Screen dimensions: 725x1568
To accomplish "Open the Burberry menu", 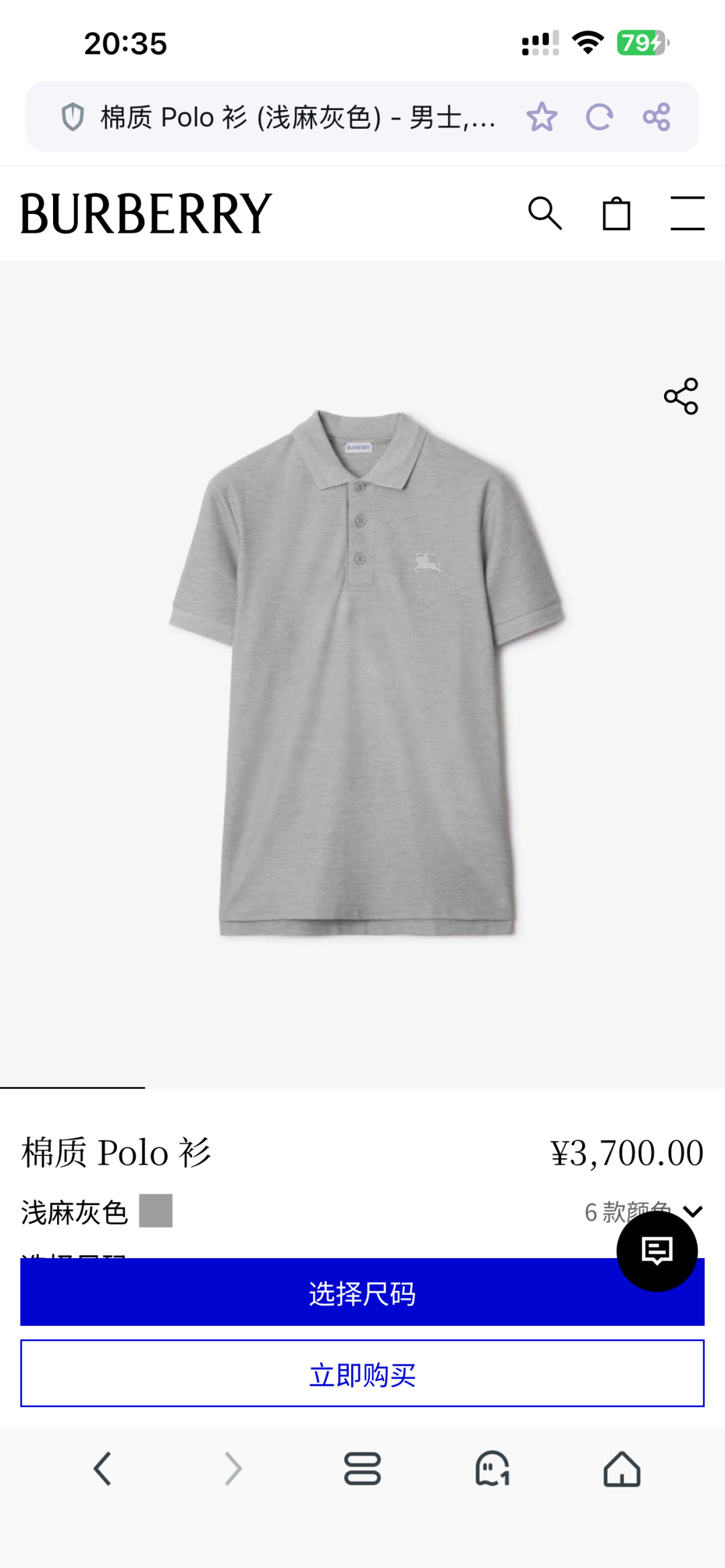I will [687, 214].
